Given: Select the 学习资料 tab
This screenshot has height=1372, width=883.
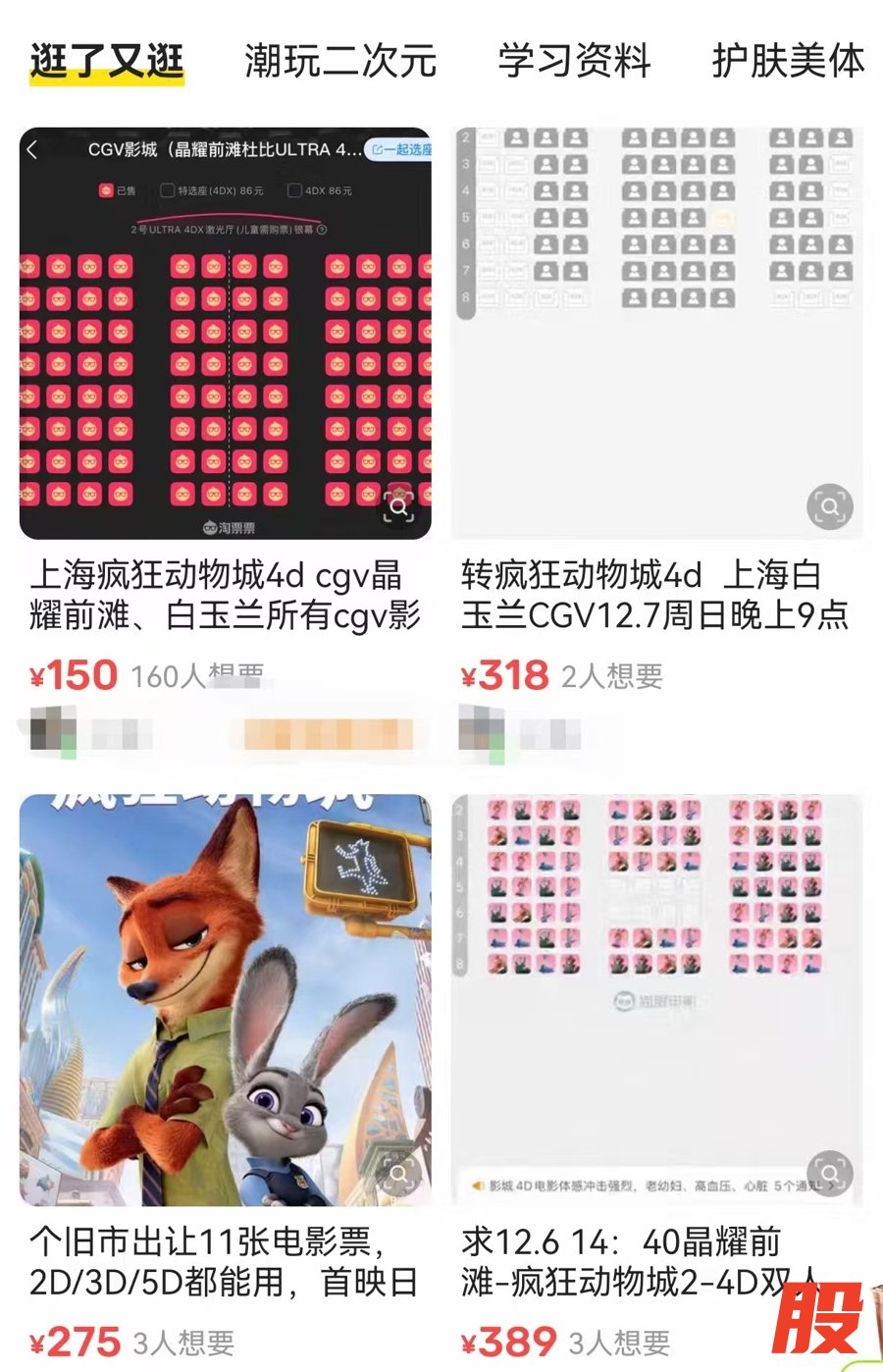Looking at the screenshot, I should [574, 61].
